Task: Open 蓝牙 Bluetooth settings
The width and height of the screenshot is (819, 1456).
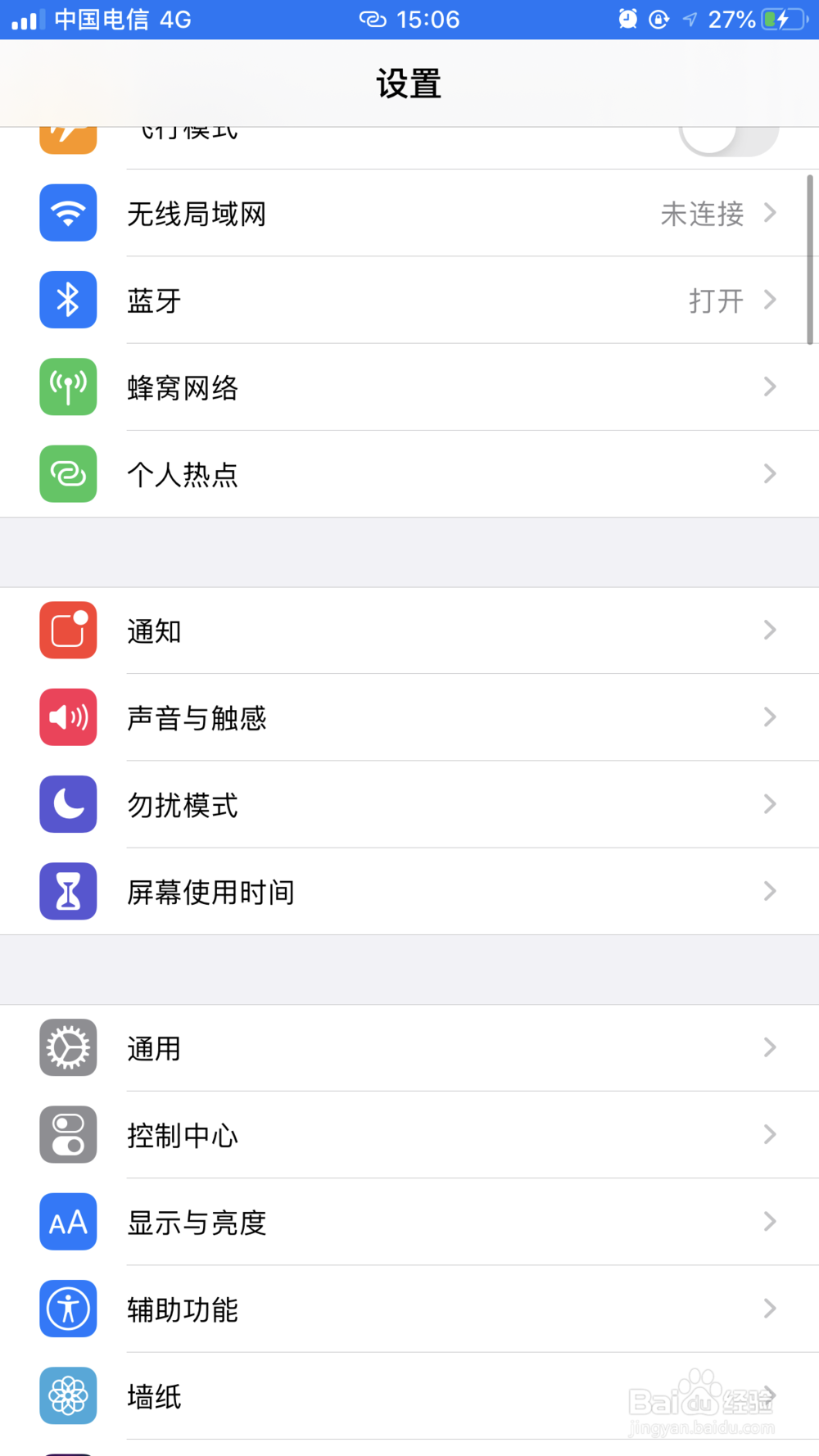Action: pyautogui.click(x=409, y=301)
